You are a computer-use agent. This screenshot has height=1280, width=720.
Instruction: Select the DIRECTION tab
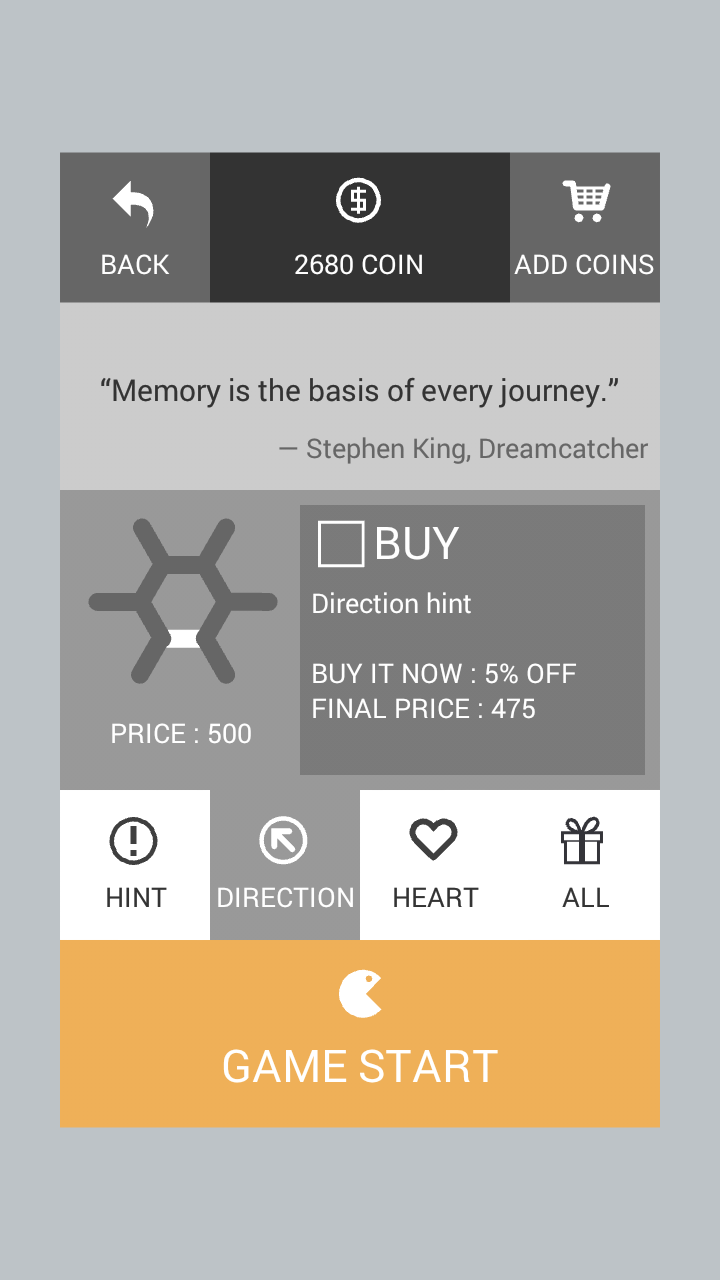pyautogui.click(x=285, y=865)
